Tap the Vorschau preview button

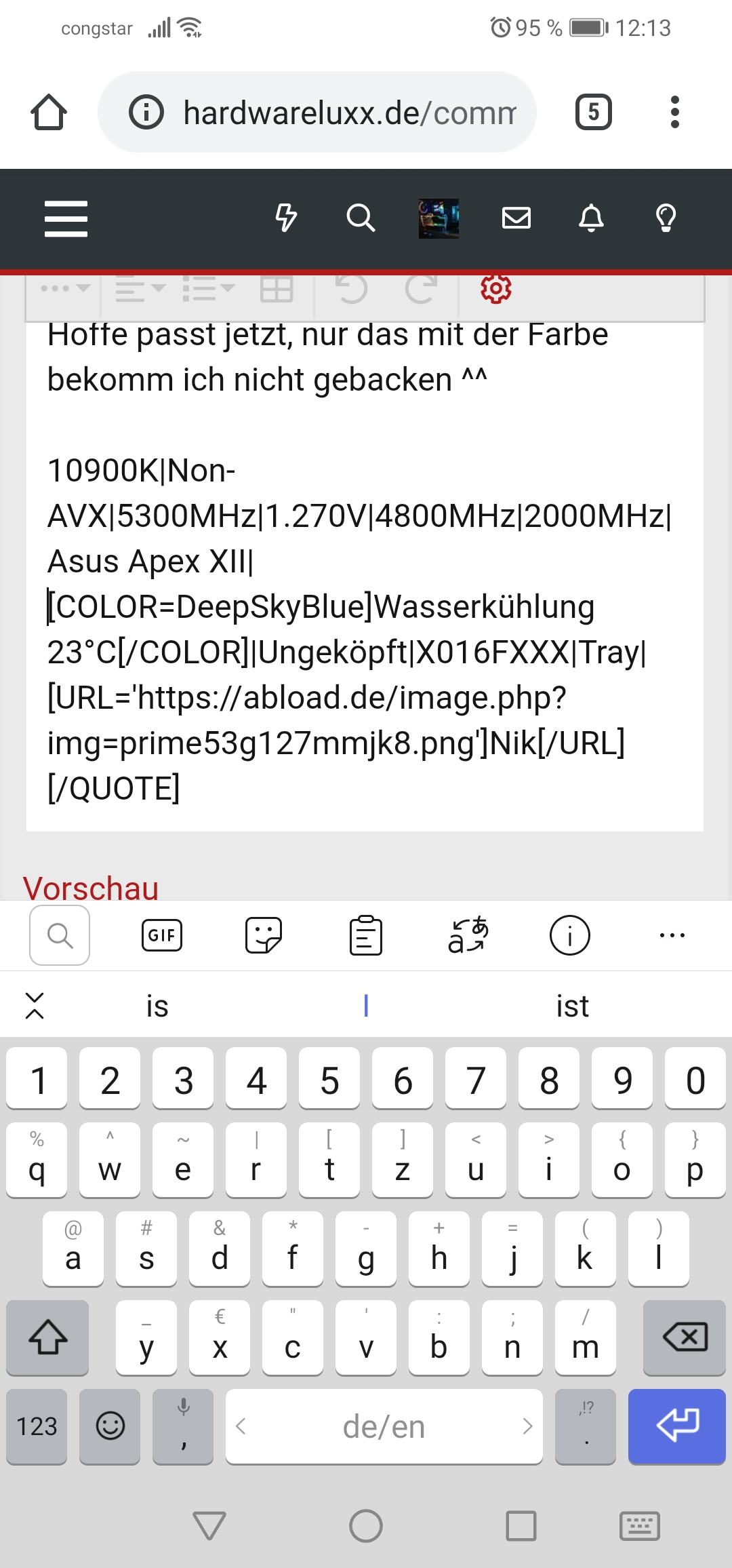point(91,887)
